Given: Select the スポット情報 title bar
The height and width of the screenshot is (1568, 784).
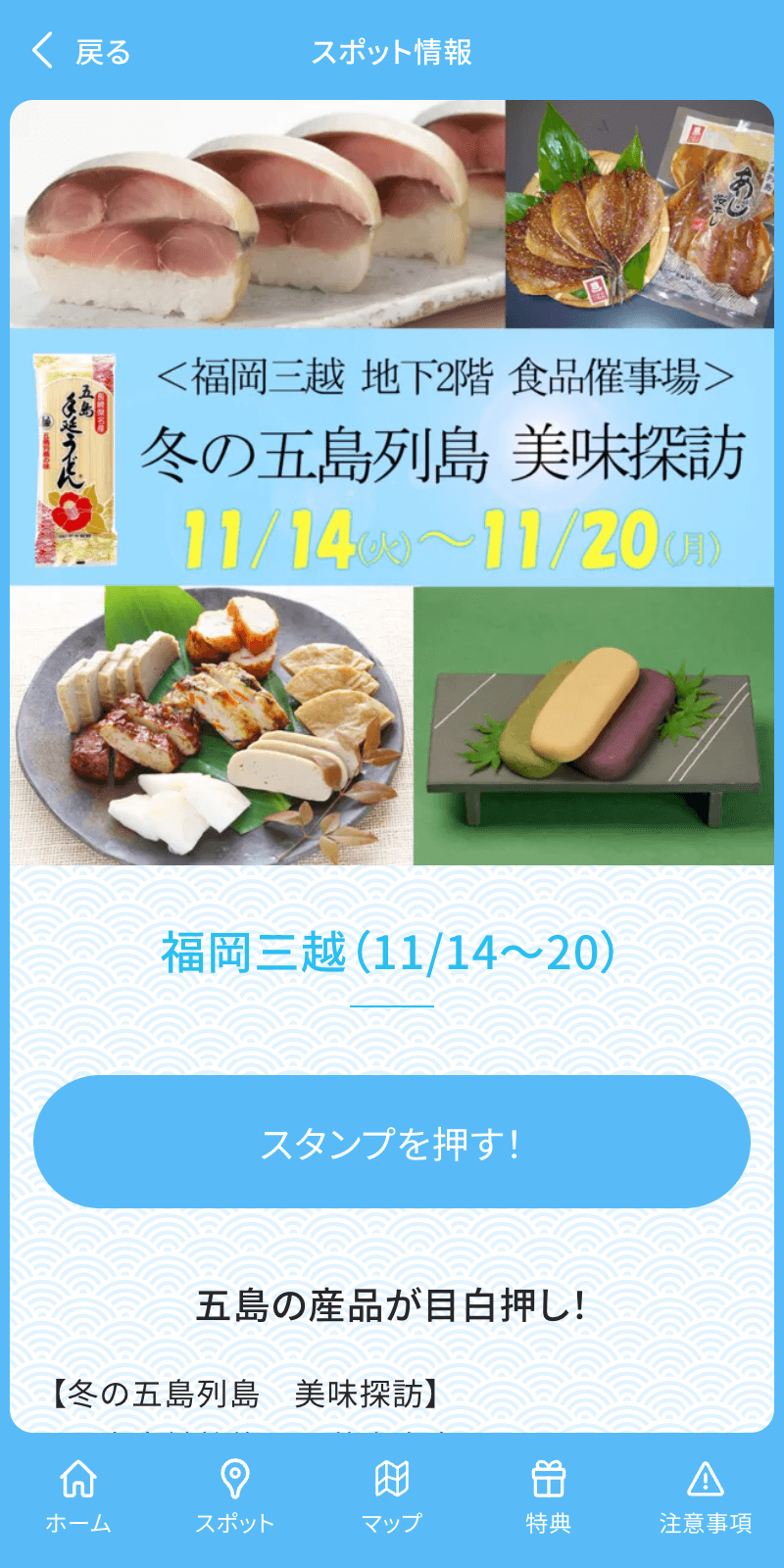Looking at the screenshot, I should [x=392, y=55].
